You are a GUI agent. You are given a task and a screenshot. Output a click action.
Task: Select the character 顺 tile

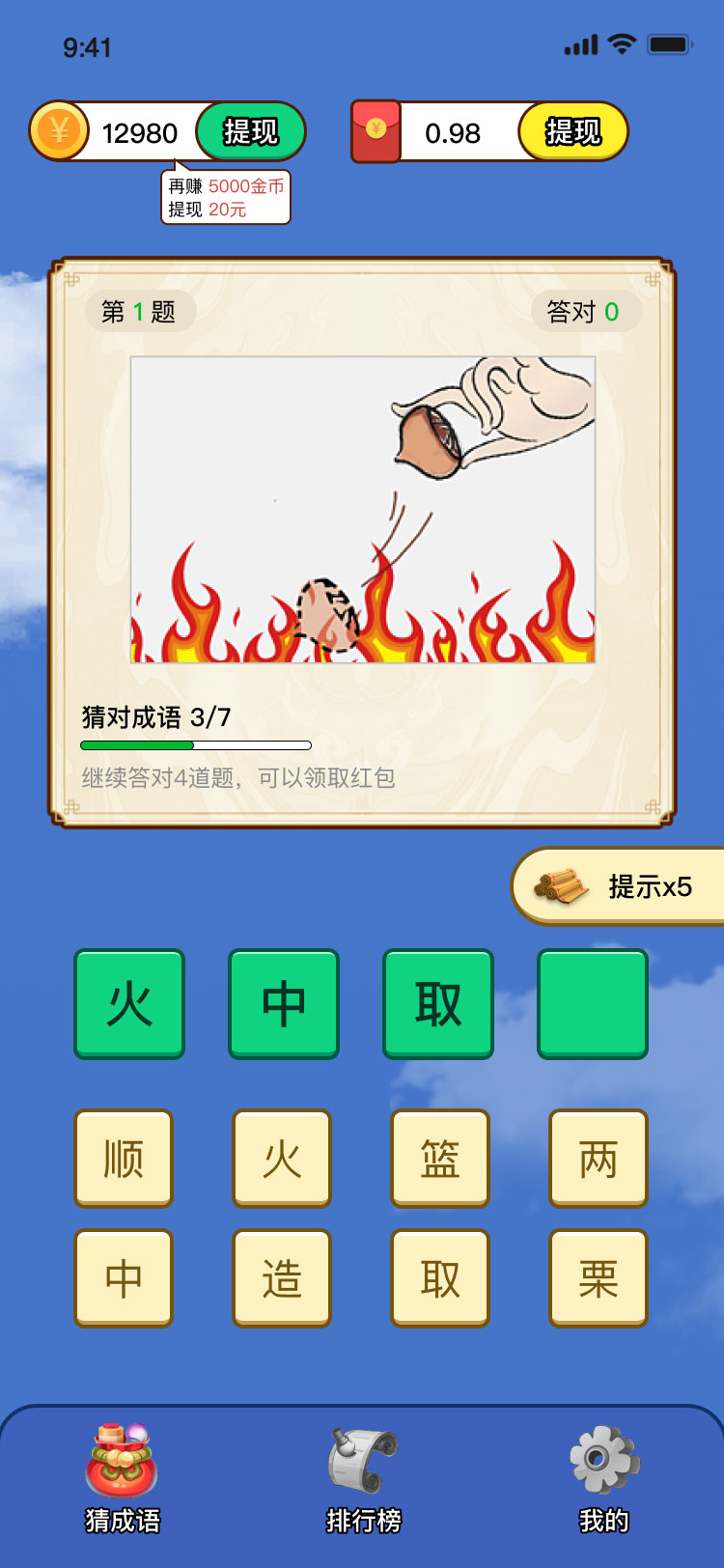[124, 1158]
